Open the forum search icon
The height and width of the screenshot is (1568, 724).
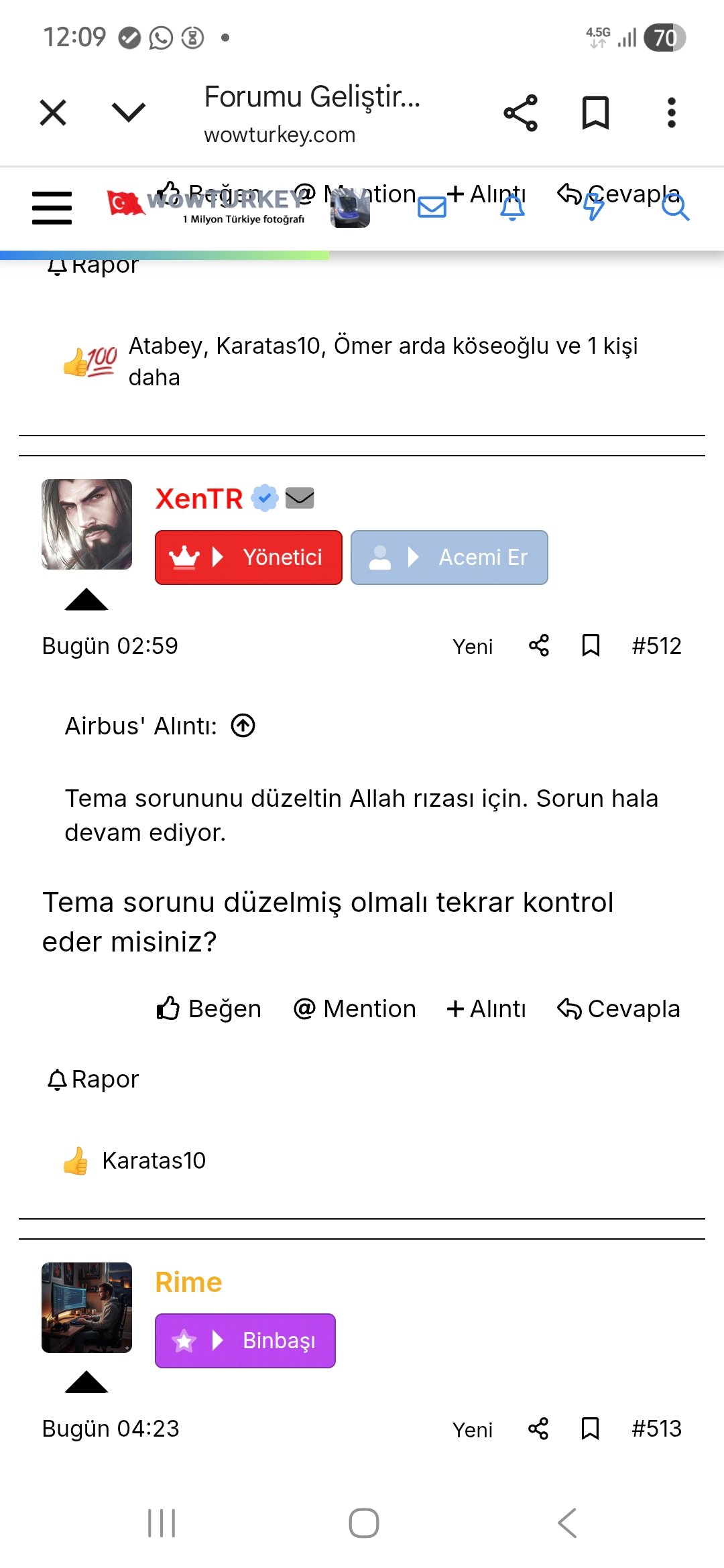coord(675,208)
